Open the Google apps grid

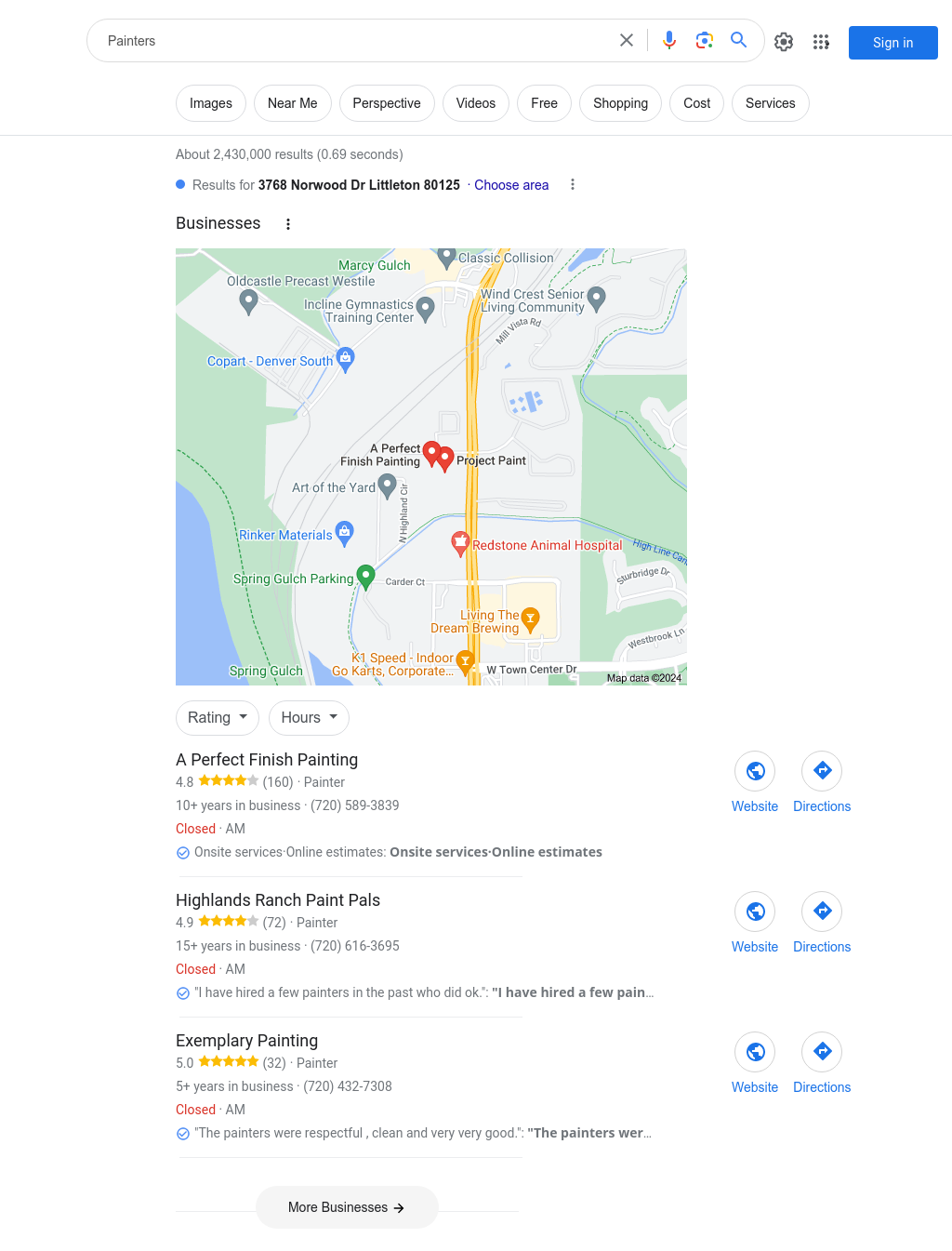point(821,42)
